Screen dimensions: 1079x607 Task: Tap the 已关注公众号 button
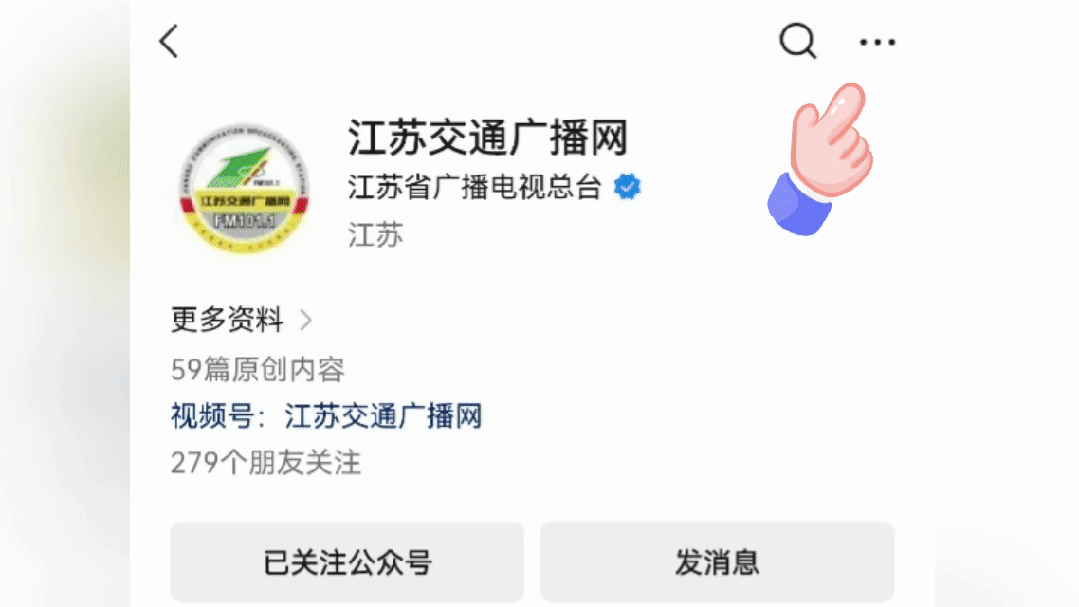[x=347, y=562]
